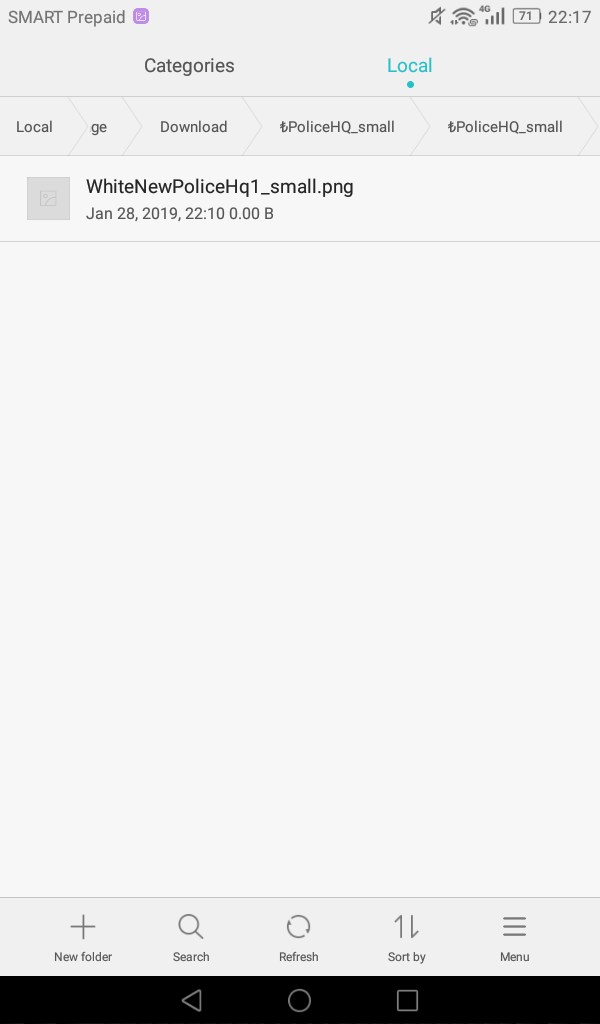Select the Local tab
The image size is (600, 1024).
coord(409,66)
